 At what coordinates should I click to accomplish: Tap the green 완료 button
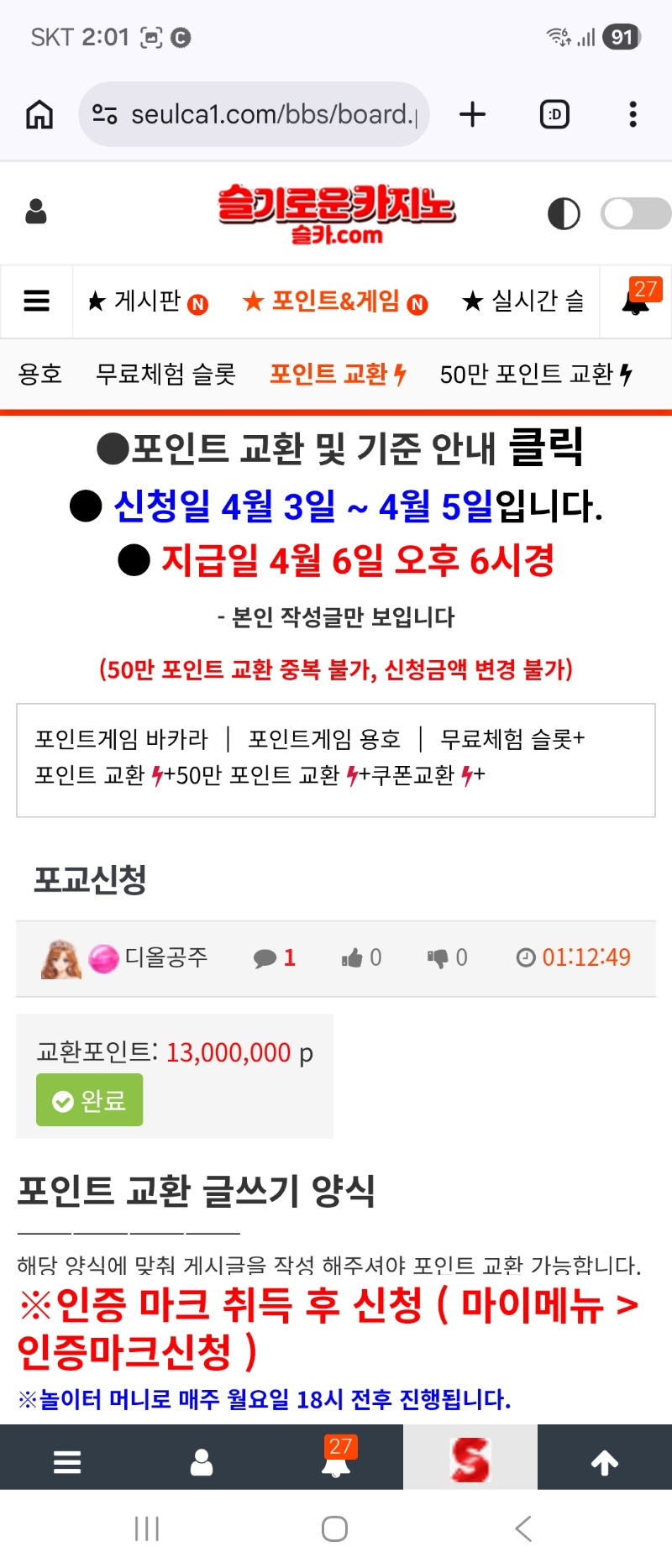coord(89,1100)
